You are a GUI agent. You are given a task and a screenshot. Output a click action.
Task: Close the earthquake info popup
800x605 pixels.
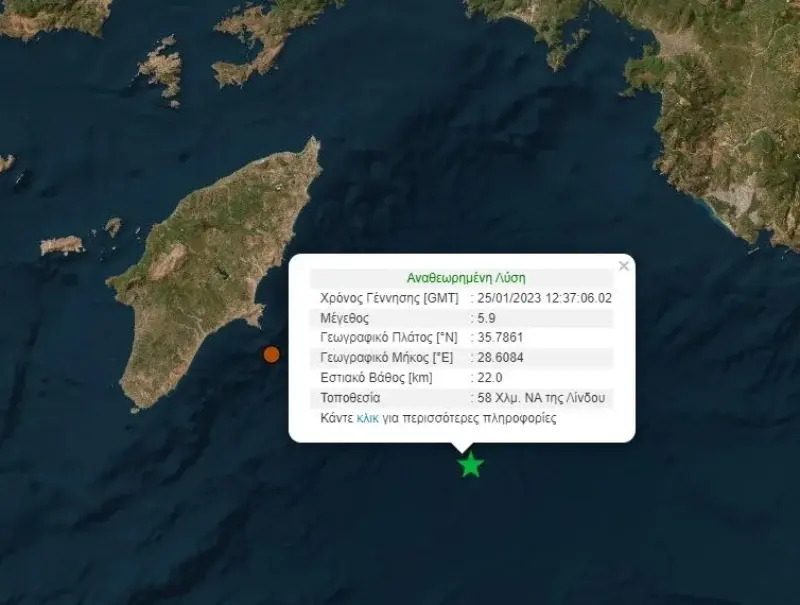624,266
